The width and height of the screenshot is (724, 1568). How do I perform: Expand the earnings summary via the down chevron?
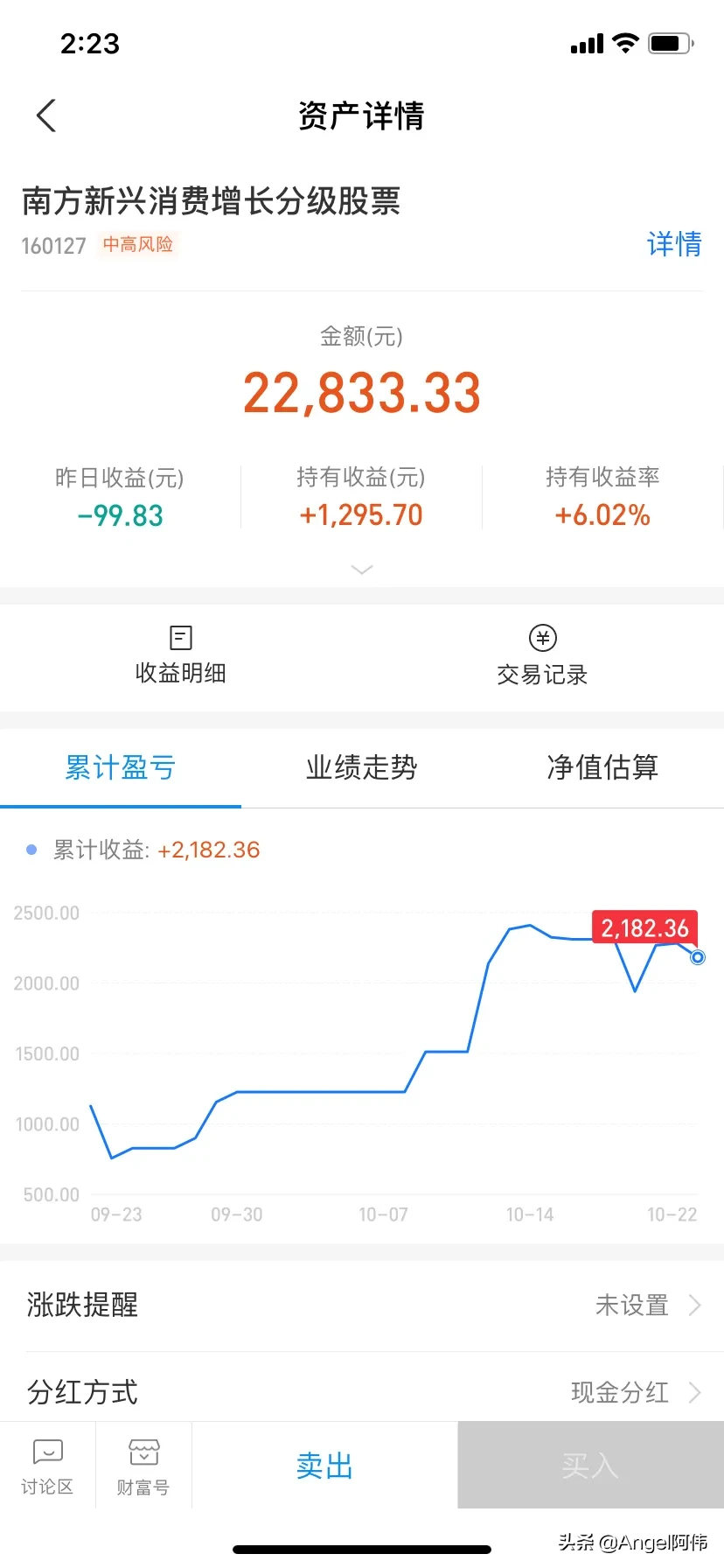click(x=362, y=570)
